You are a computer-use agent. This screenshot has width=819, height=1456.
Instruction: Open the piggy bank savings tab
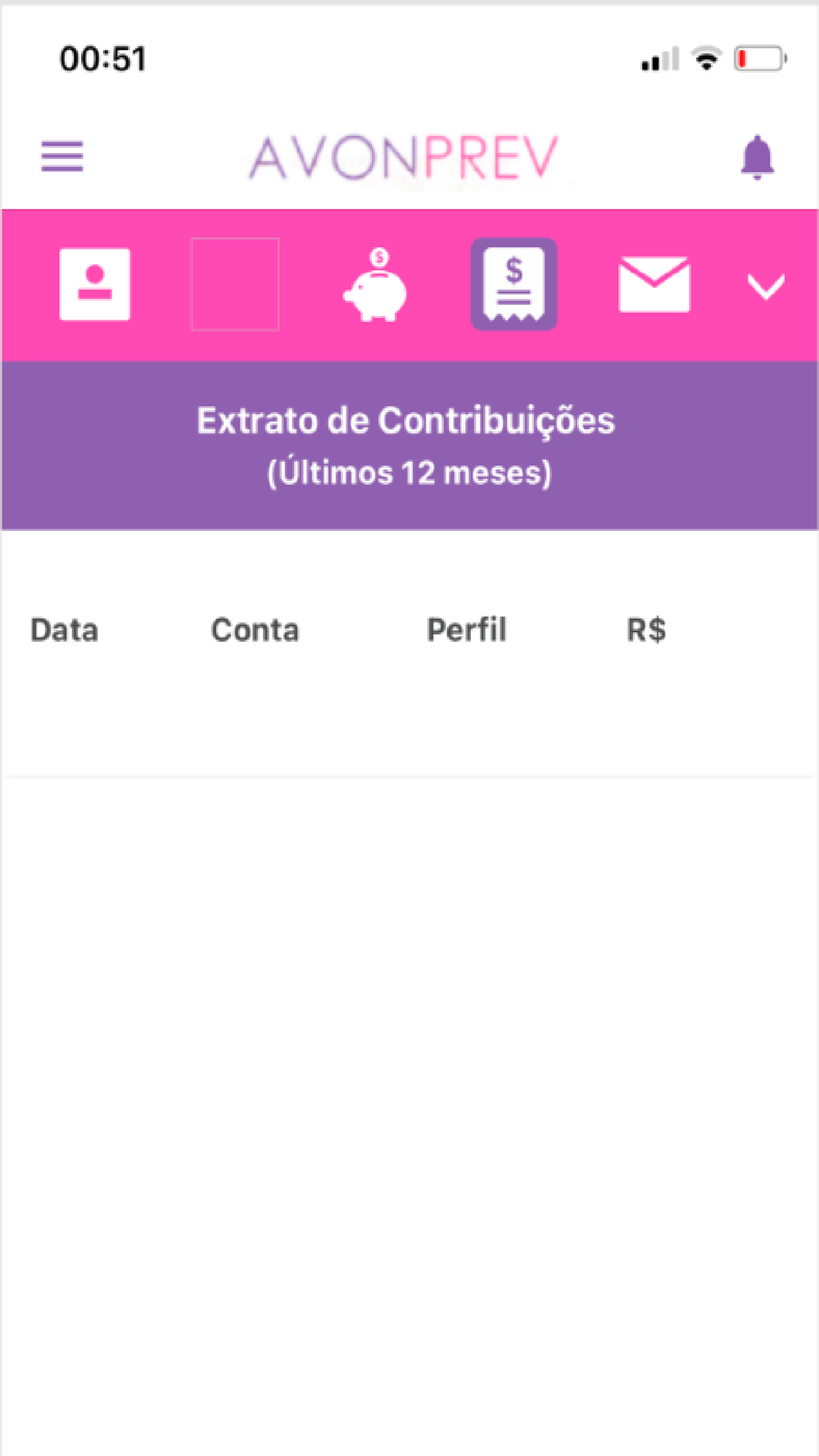point(375,284)
